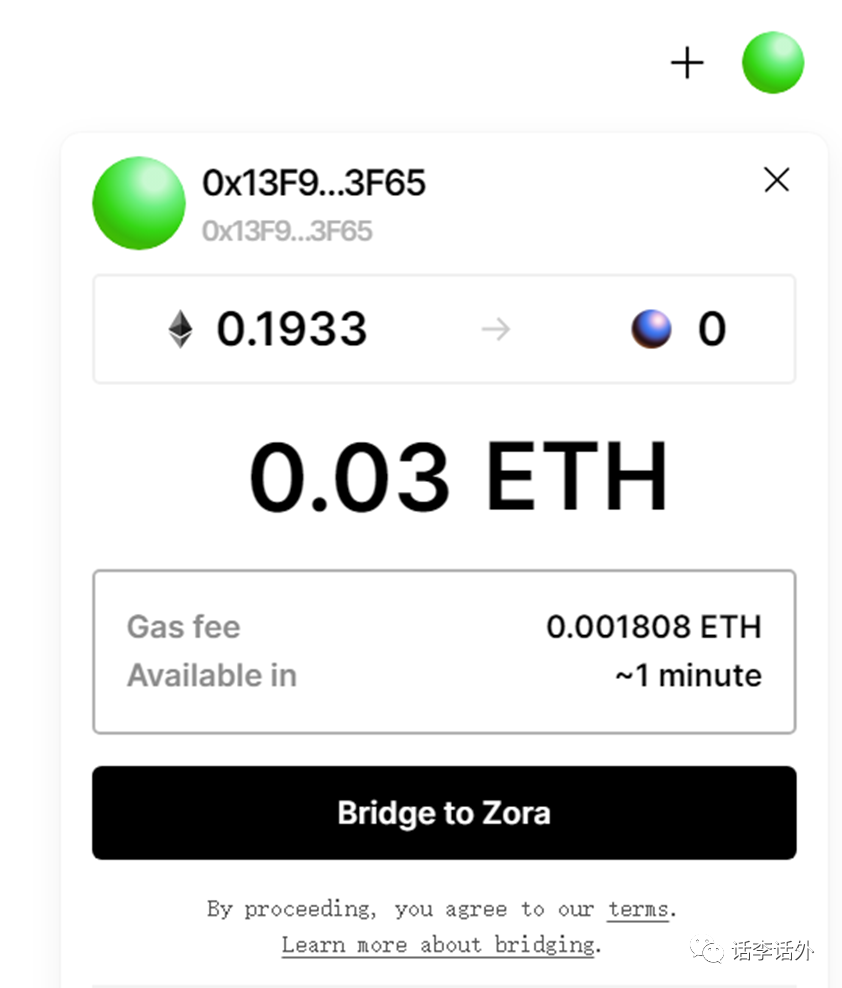Image resolution: width=842 pixels, height=988 pixels.
Task: Open the terms link
Action: [638, 909]
